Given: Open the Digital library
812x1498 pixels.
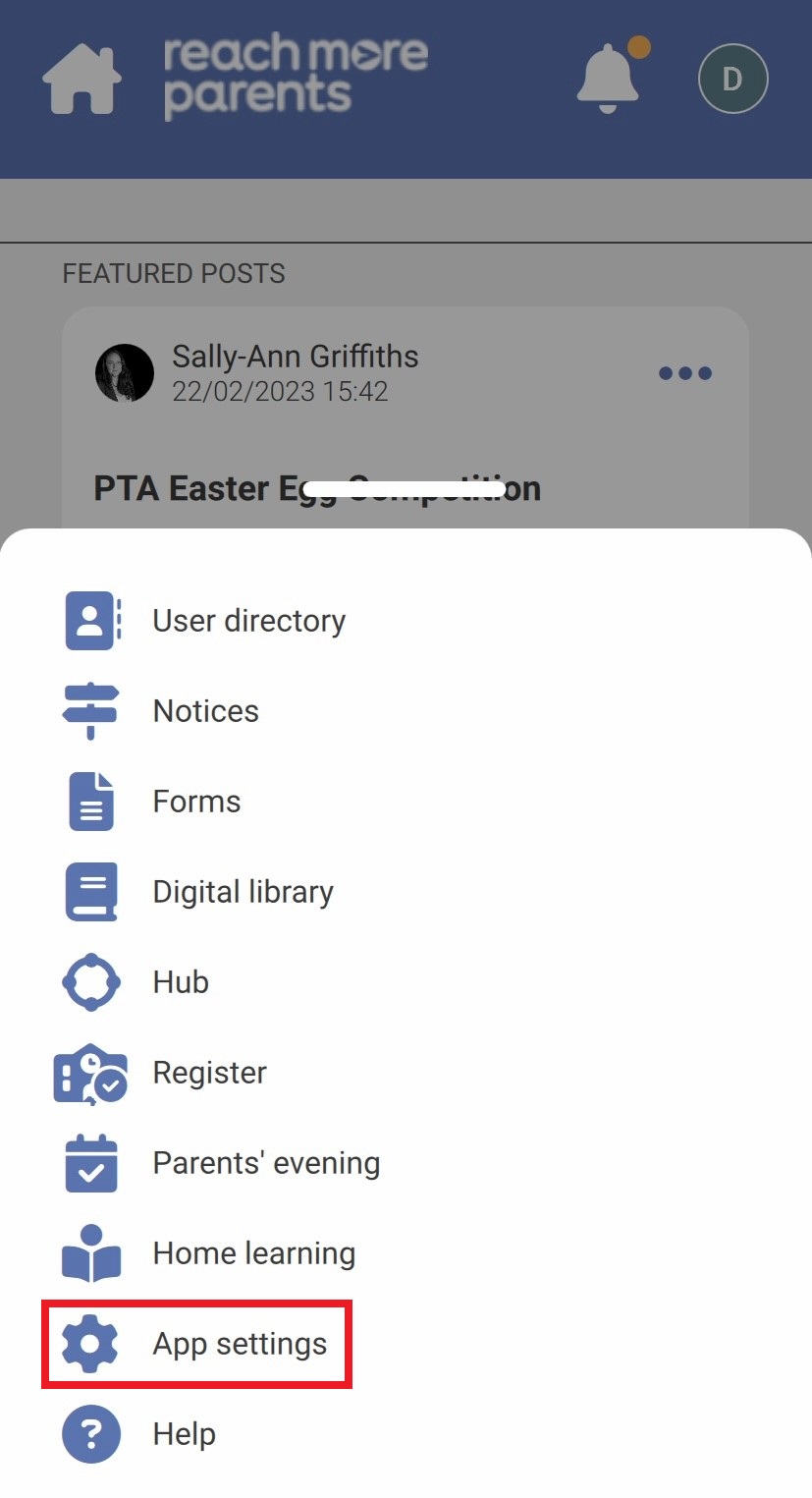Looking at the screenshot, I should (243, 892).
